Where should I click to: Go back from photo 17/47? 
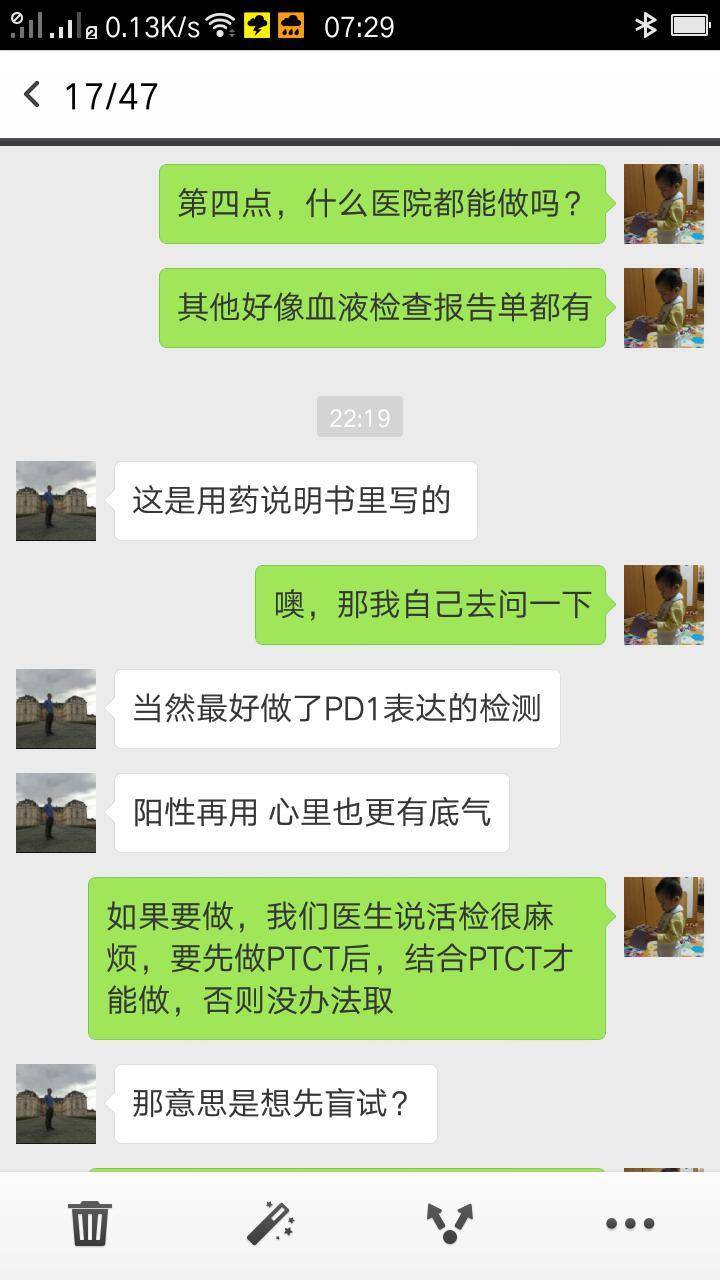point(32,95)
